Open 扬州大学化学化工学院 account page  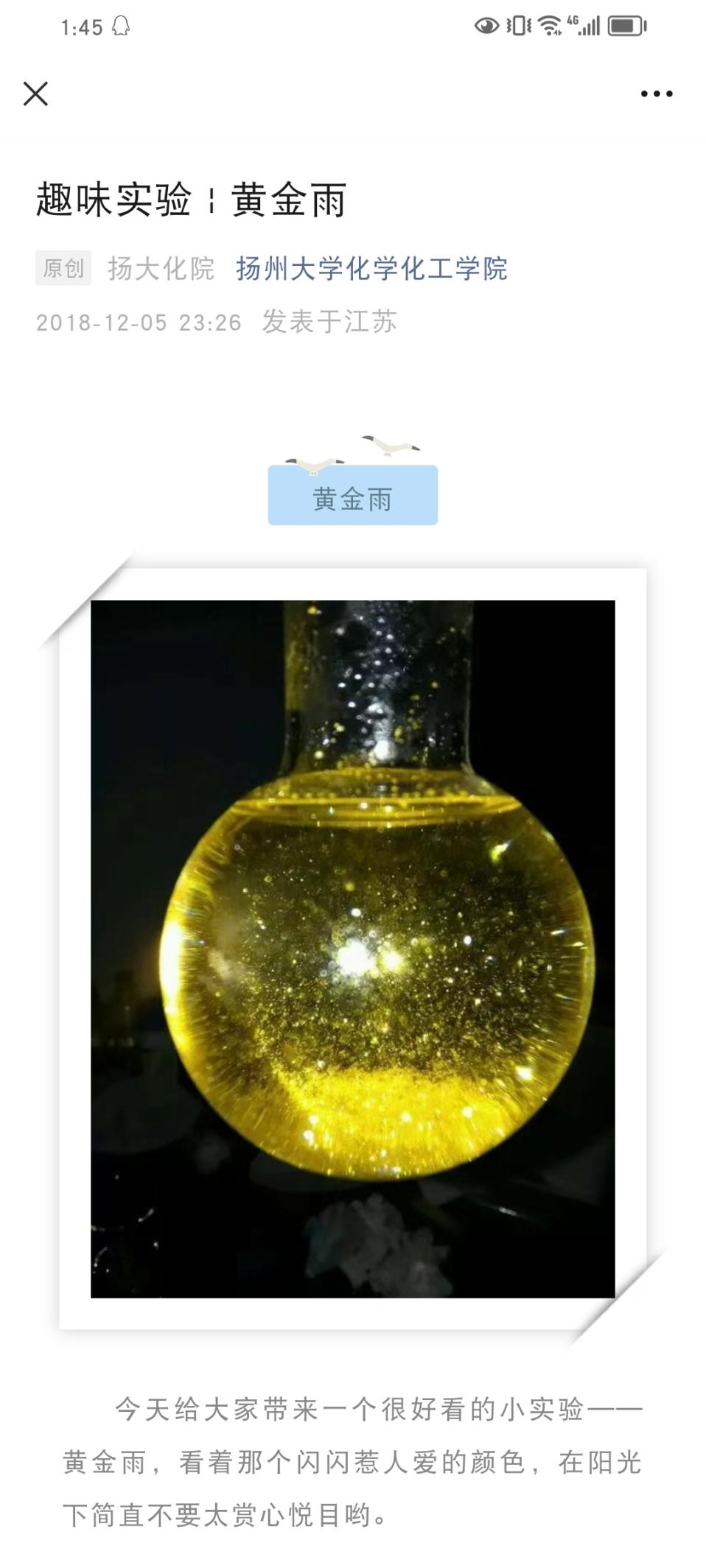pos(371,269)
